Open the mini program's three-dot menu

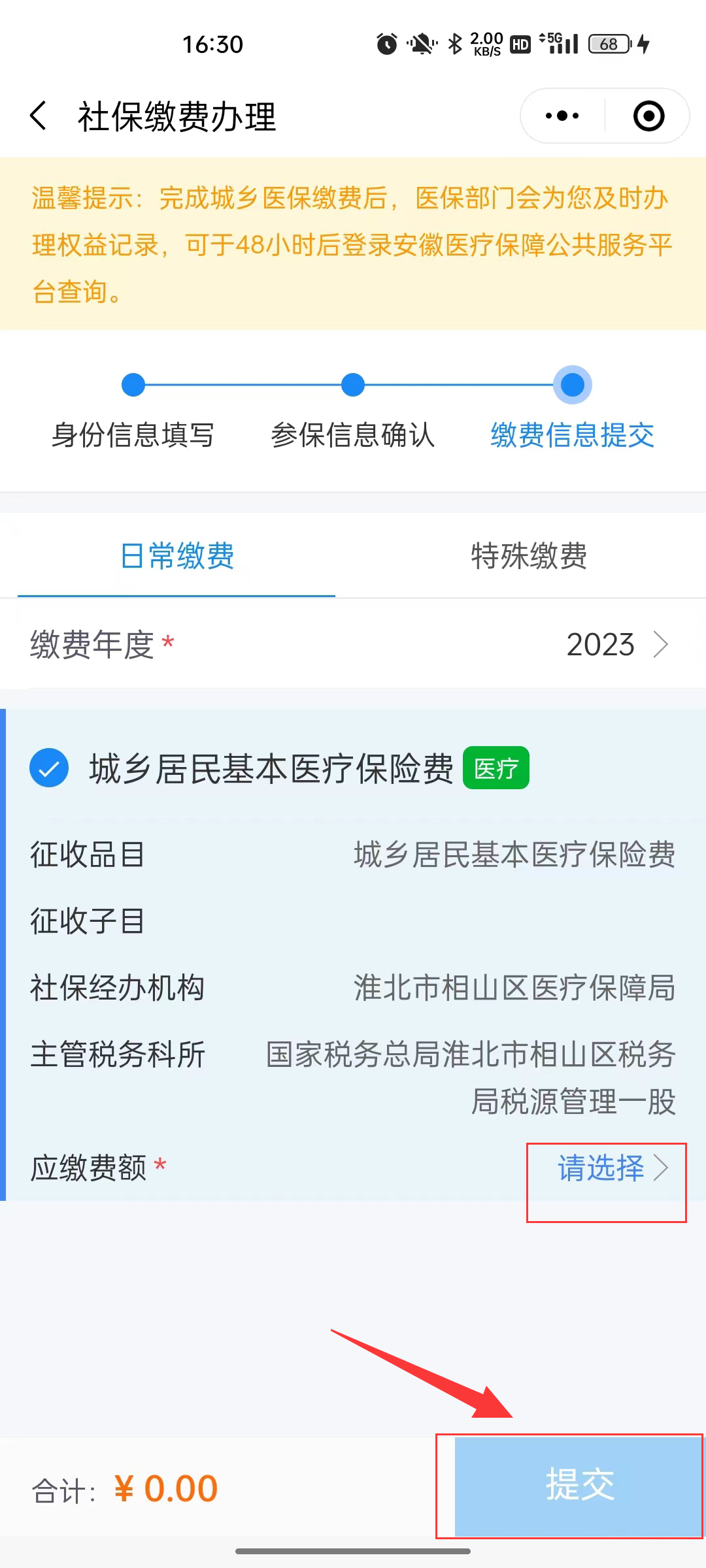pos(562,116)
